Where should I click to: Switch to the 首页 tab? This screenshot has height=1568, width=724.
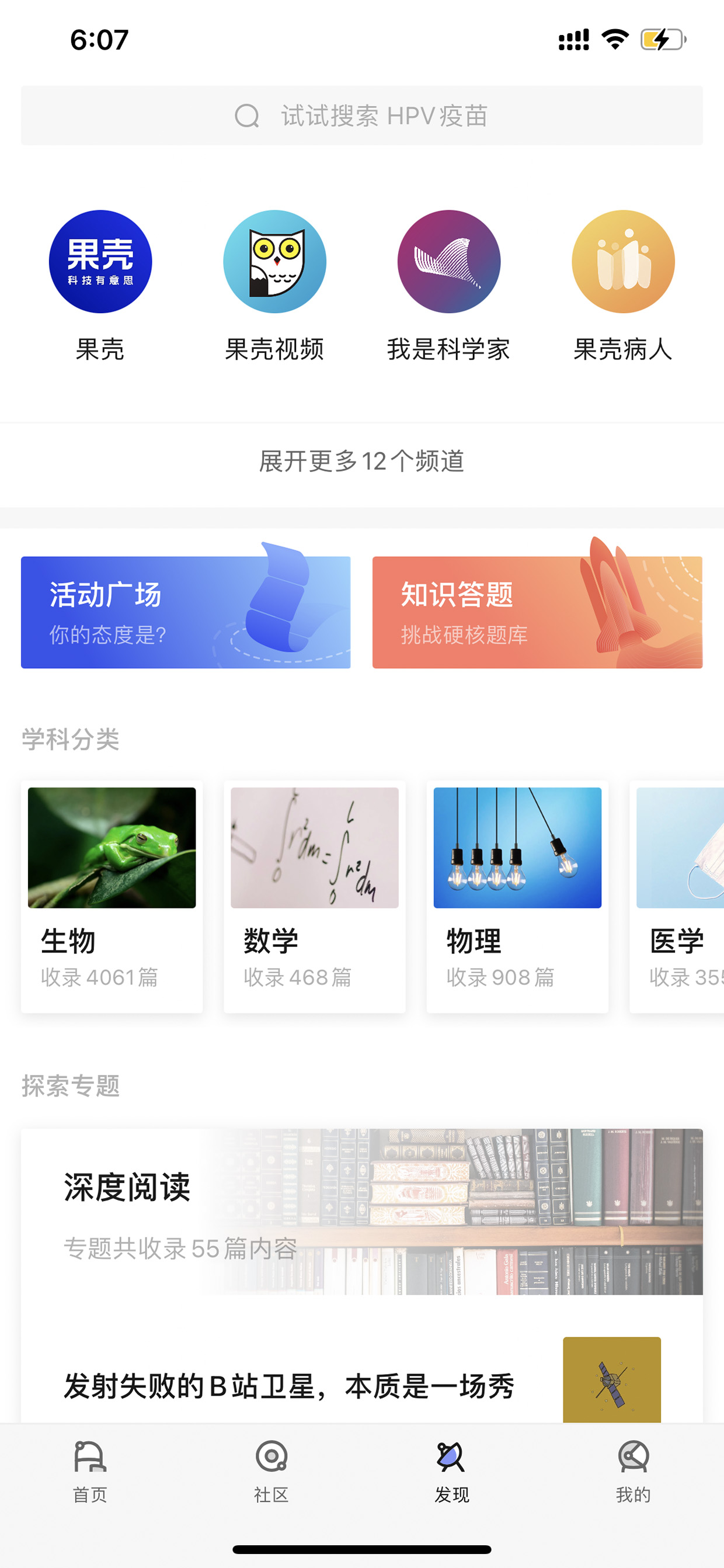pyautogui.click(x=90, y=1472)
